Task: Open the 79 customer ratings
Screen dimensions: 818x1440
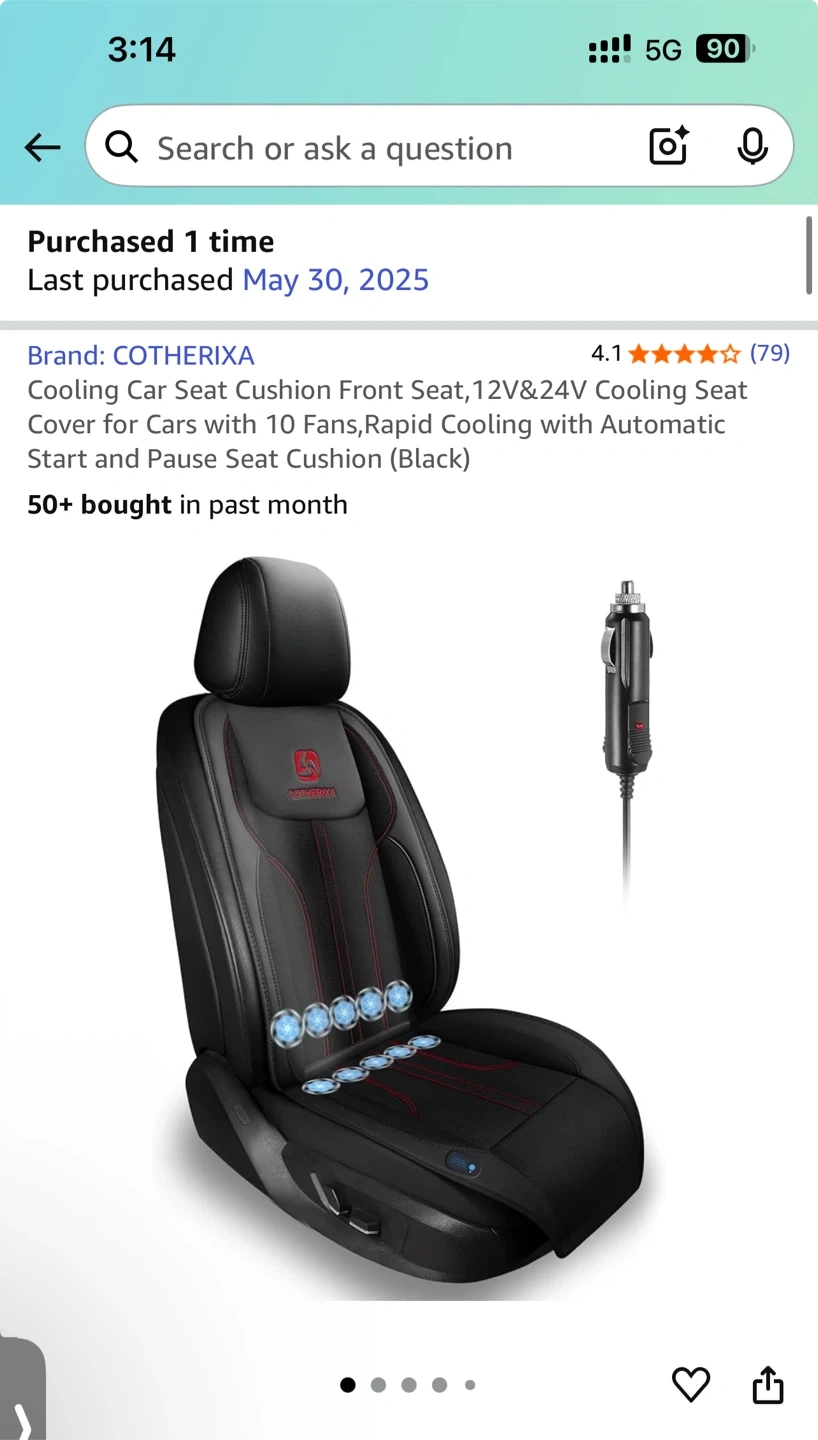Action: (770, 353)
